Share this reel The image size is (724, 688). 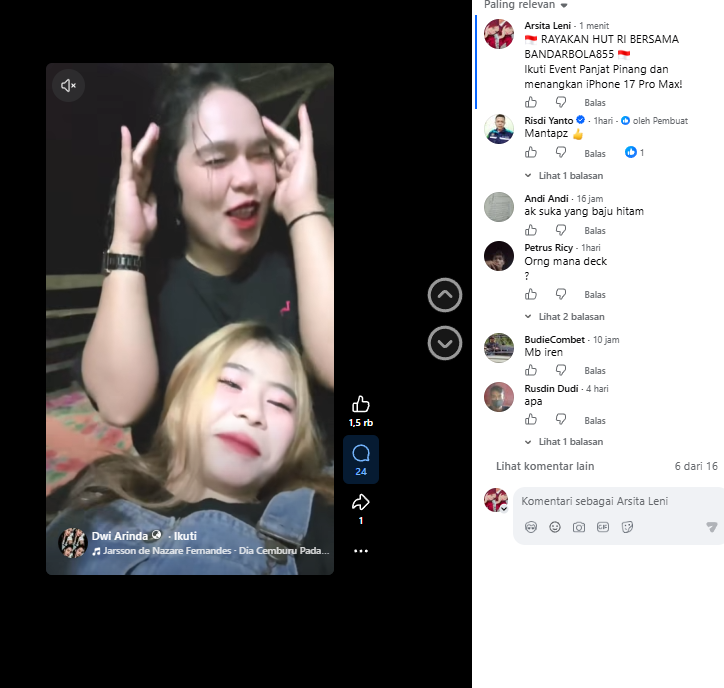click(x=361, y=502)
